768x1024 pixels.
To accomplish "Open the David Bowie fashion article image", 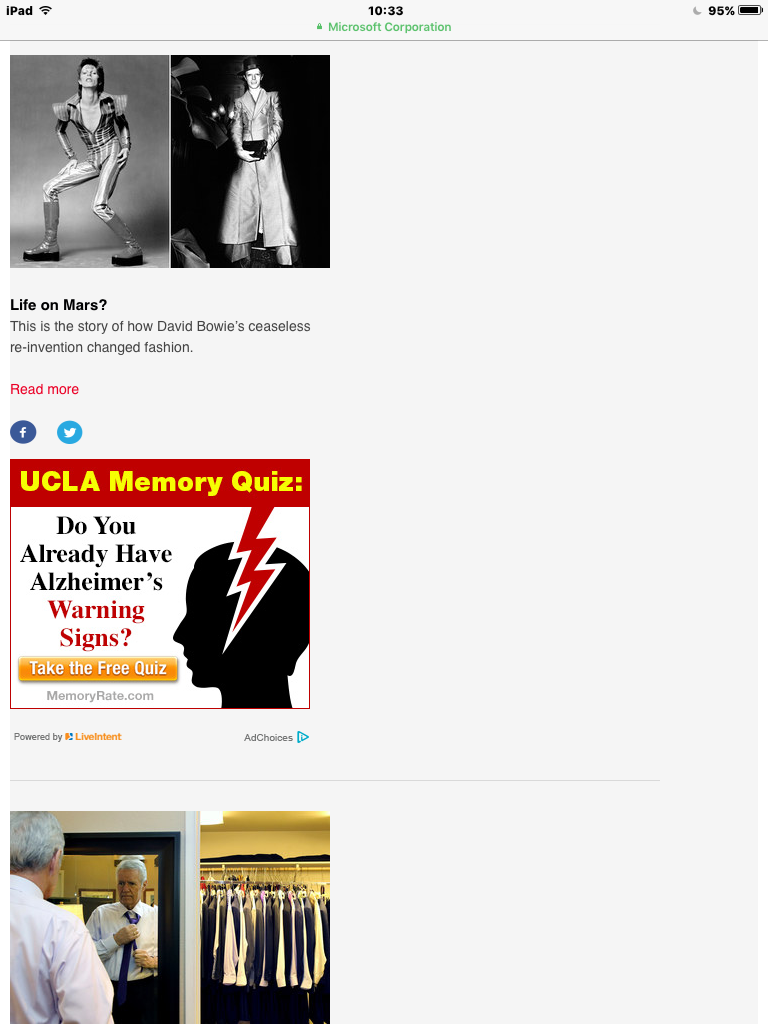I will click(170, 161).
